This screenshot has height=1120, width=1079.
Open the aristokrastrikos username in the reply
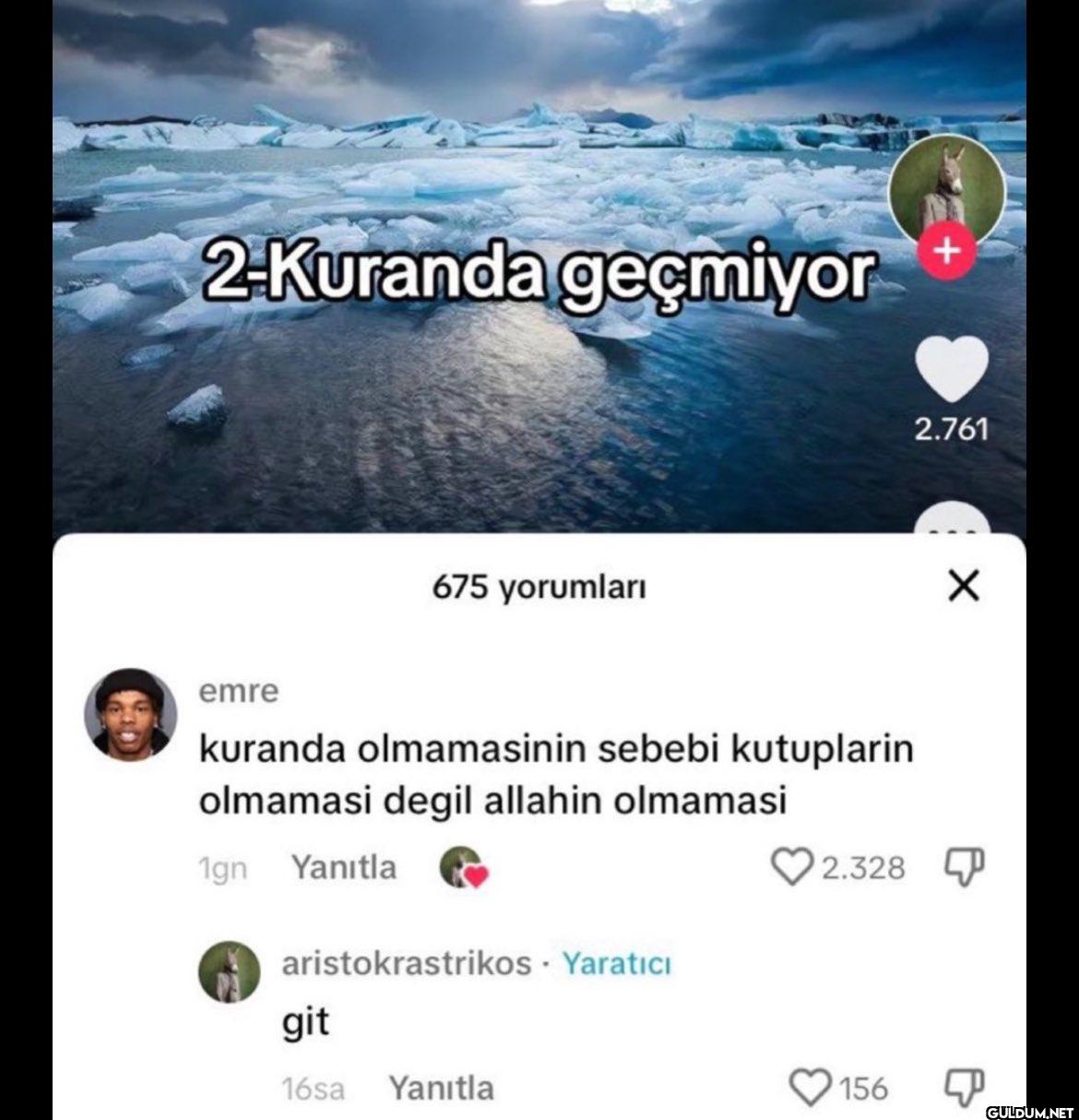[407, 963]
